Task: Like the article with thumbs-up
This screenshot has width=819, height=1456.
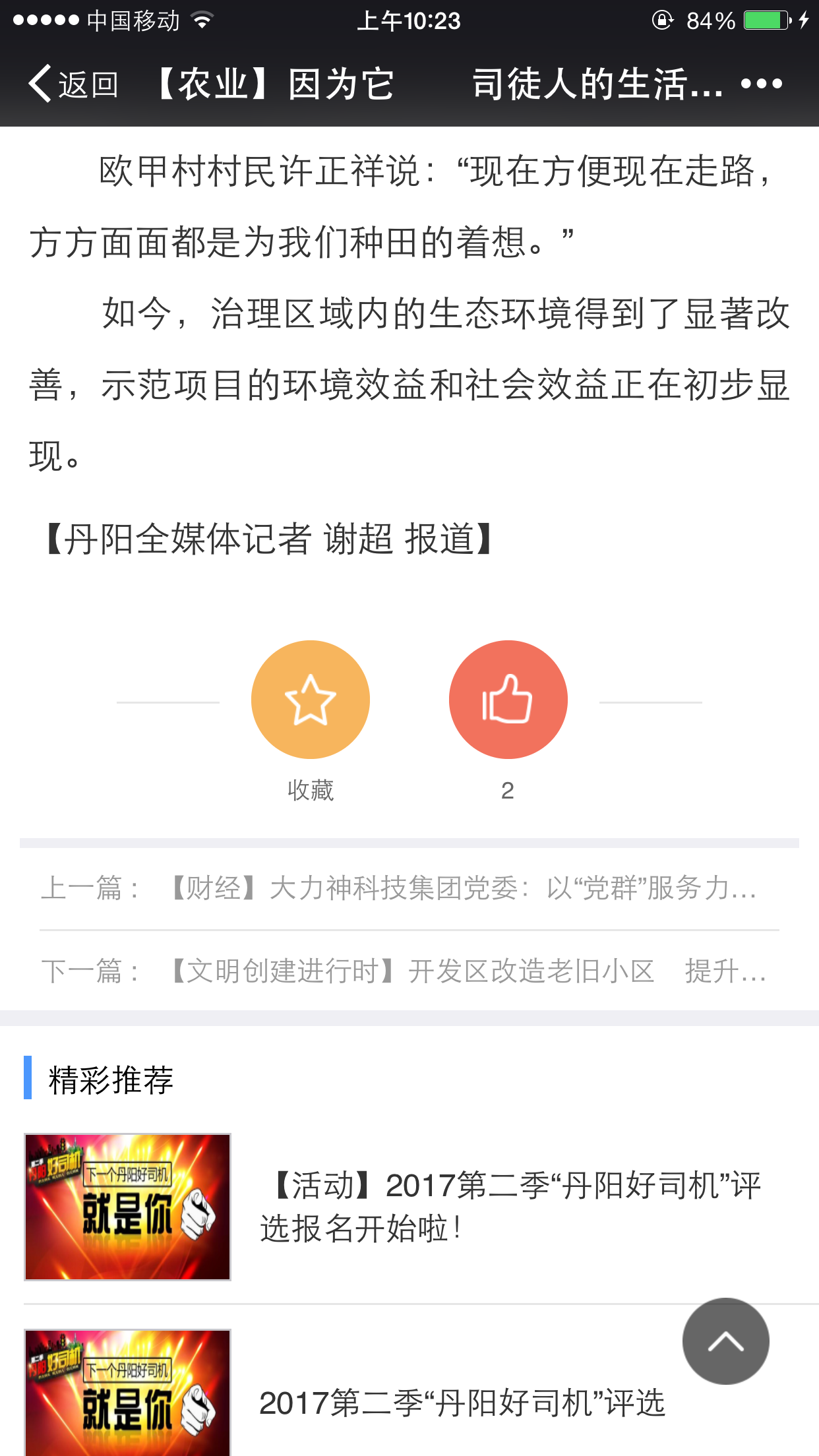Action: (508, 700)
